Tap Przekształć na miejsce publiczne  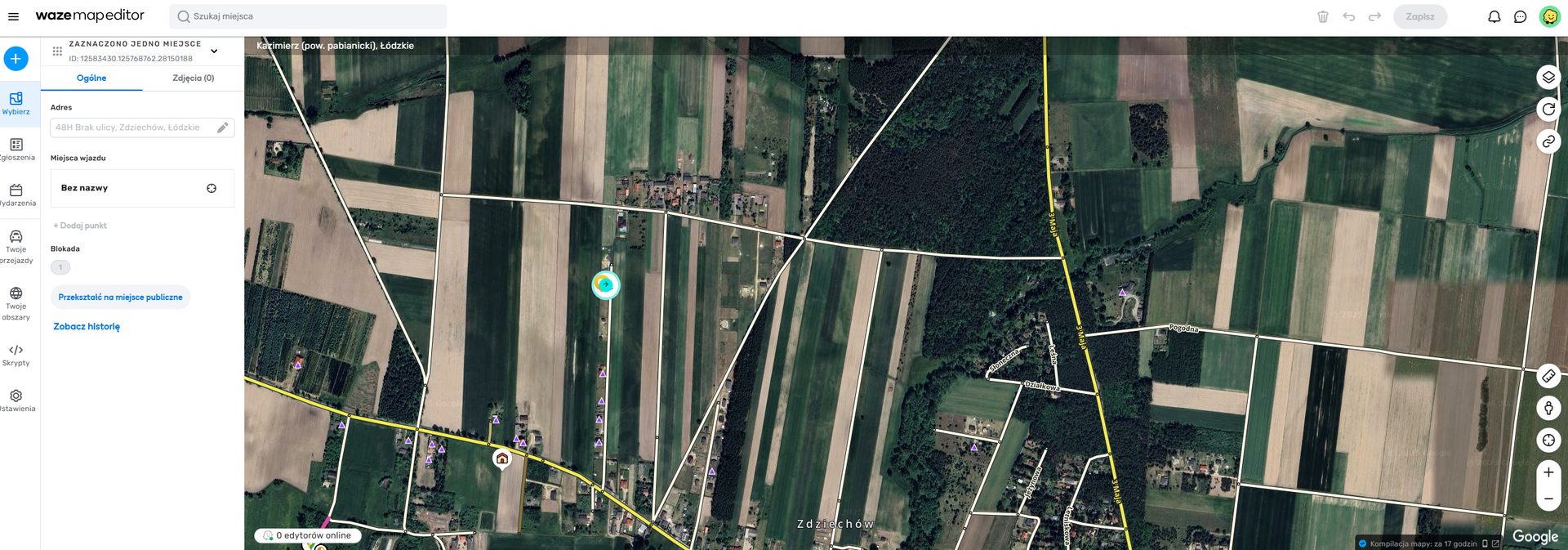120,297
